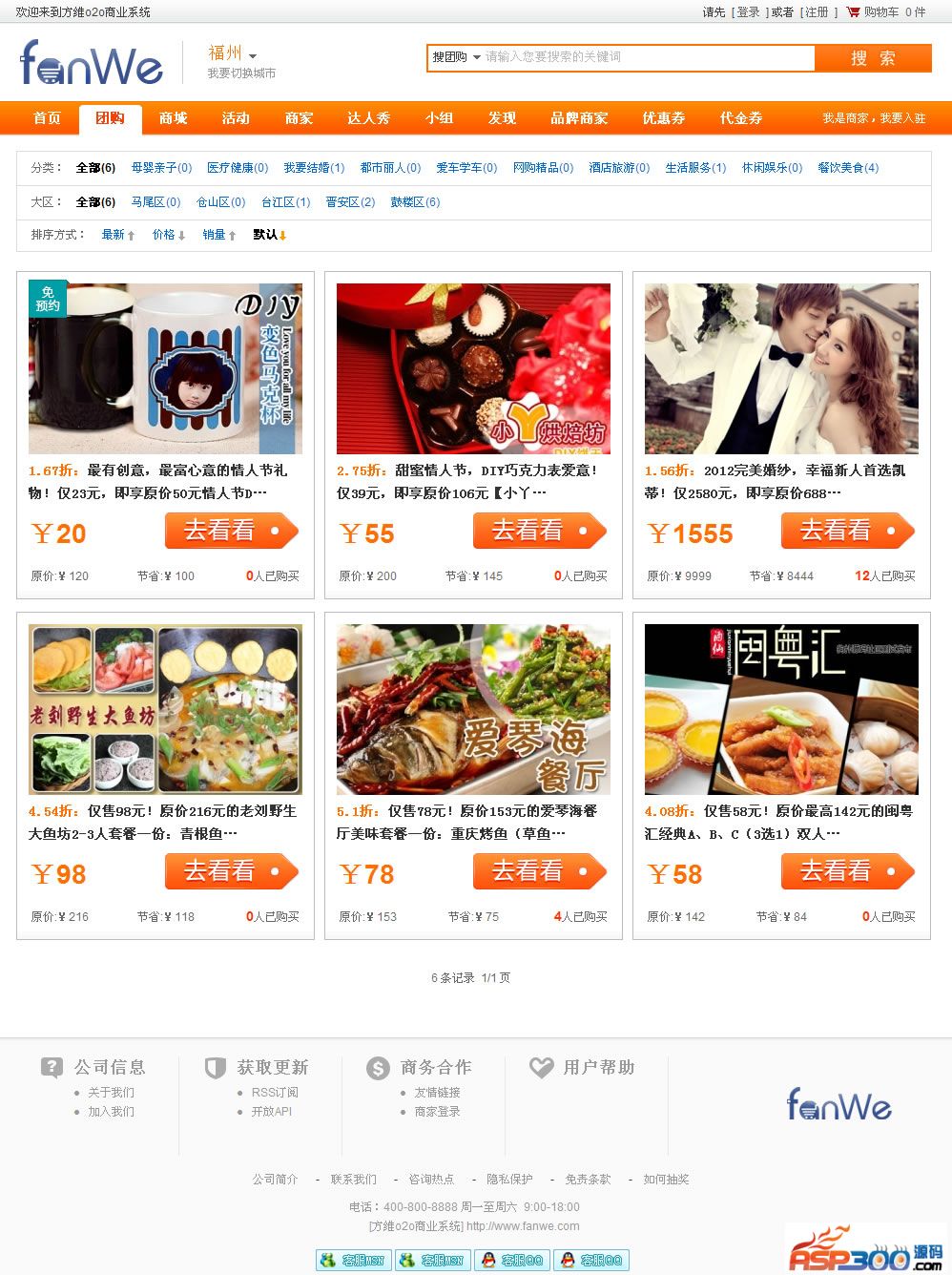Open the 购物车 shopping cart

(880, 12)
